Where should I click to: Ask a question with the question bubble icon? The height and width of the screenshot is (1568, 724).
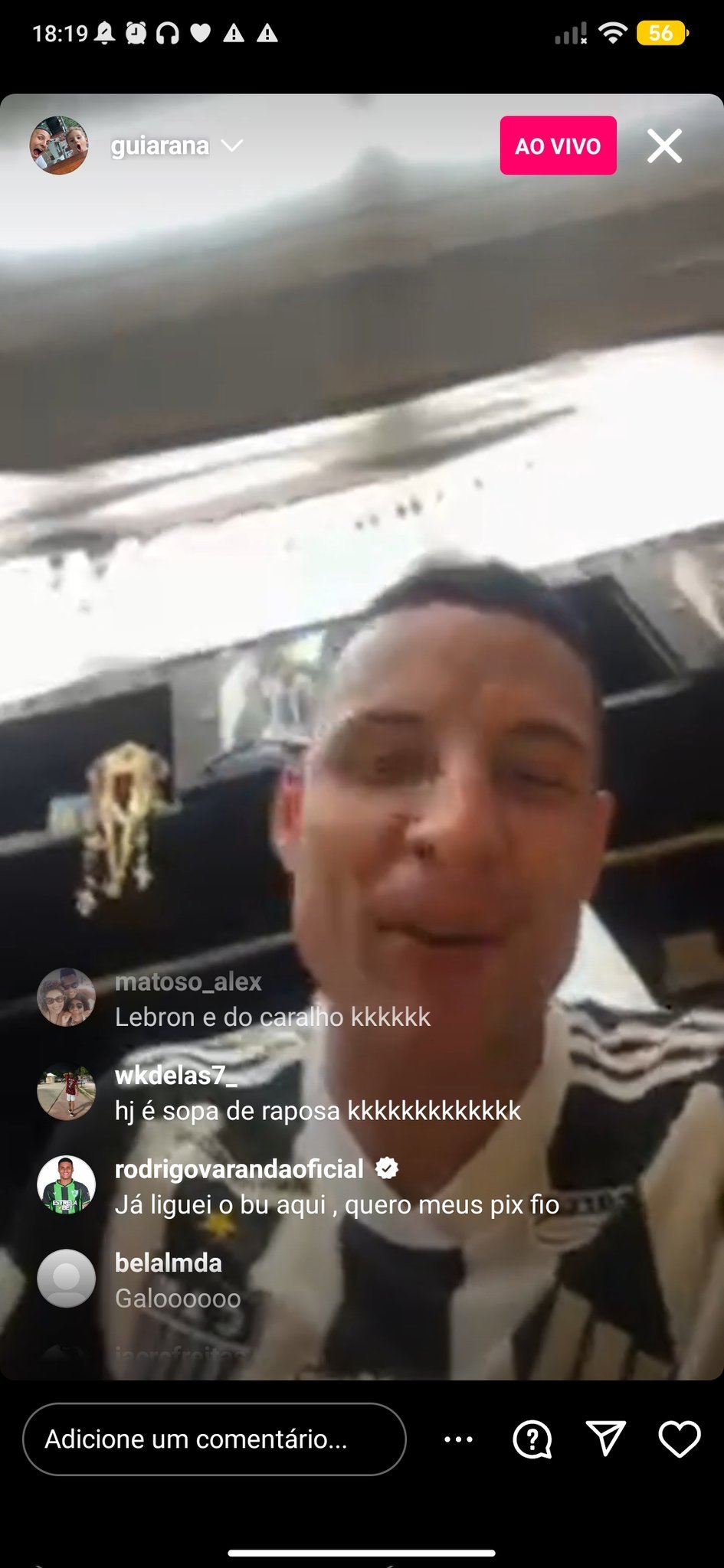click(x=532, y=1439)
